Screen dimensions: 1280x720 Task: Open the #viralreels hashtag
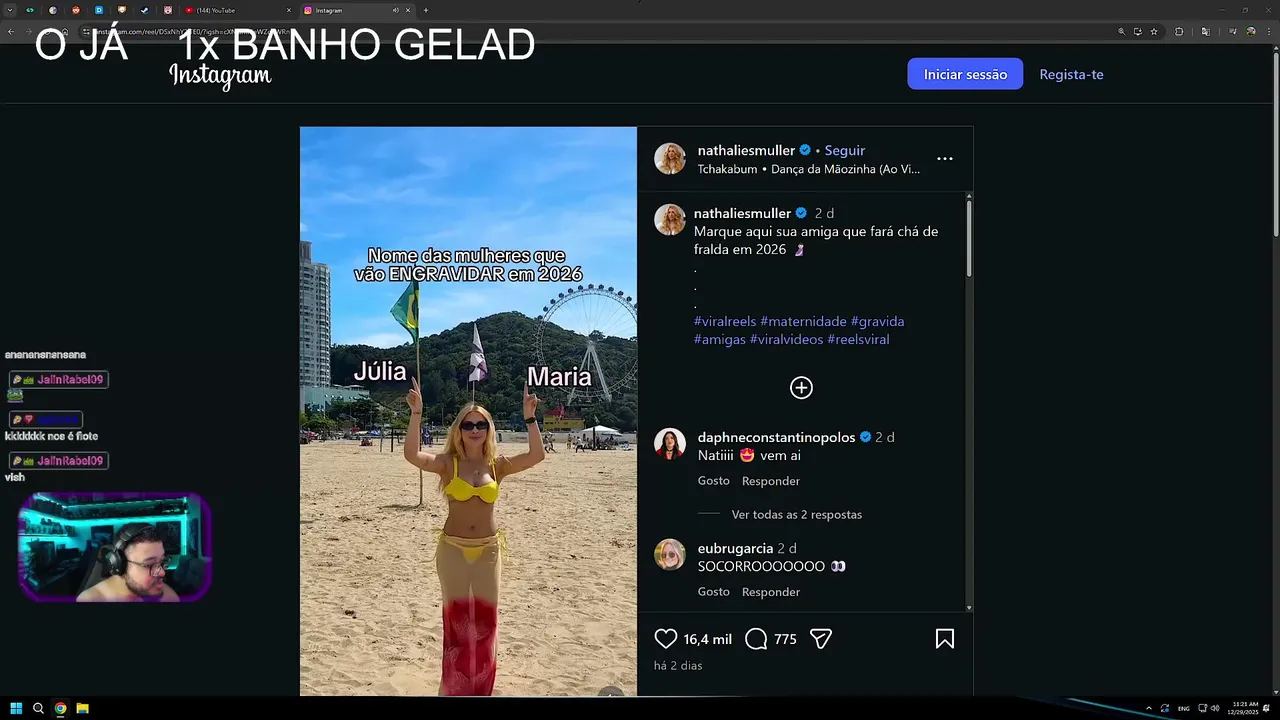pyautogui.click(x=724, y=321)
